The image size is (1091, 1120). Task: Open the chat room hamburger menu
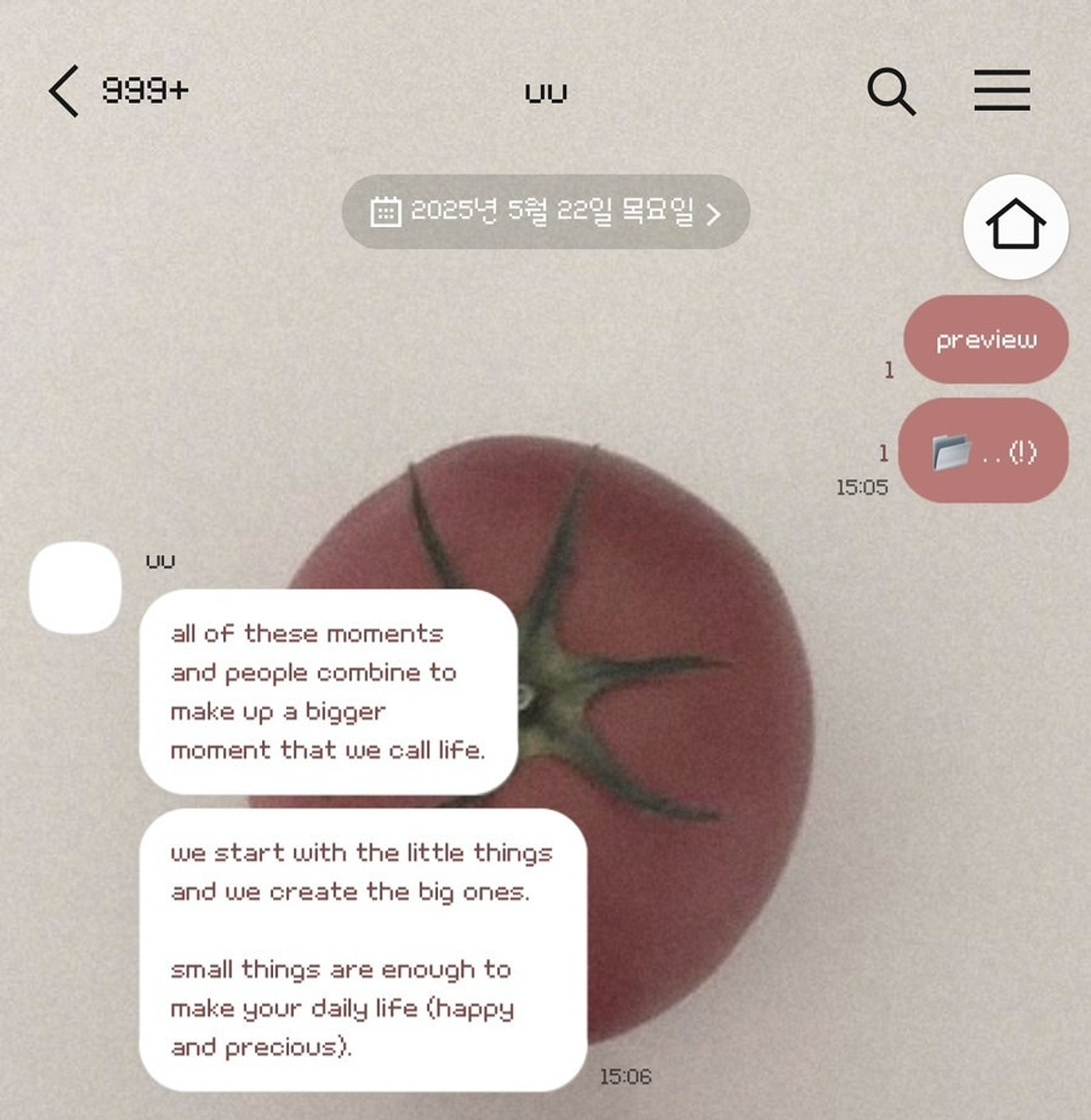[1002, 90]
